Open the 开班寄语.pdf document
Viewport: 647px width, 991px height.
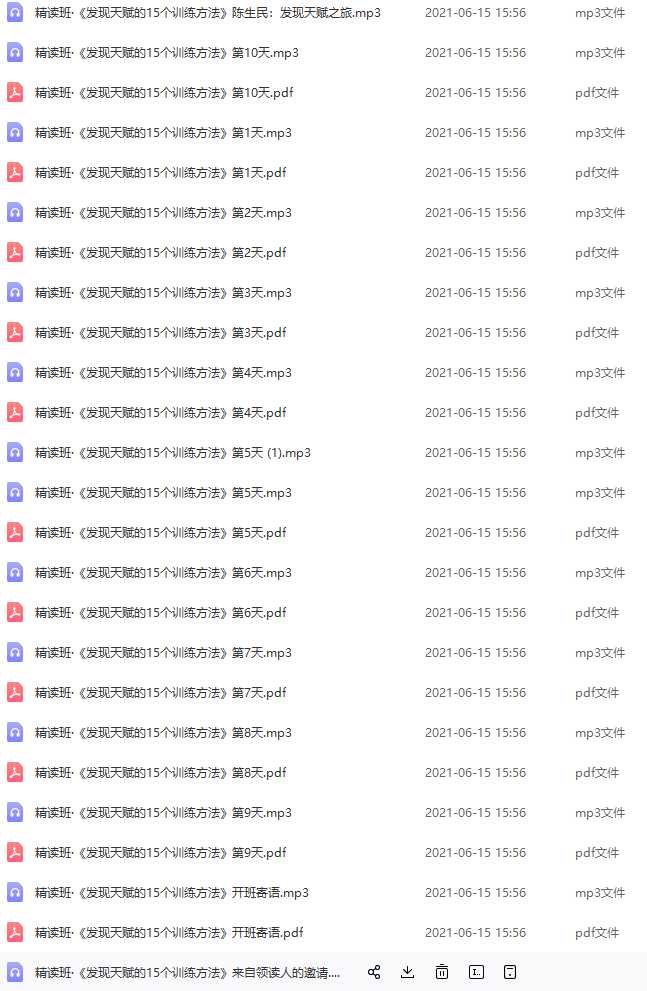coord(169,933)
